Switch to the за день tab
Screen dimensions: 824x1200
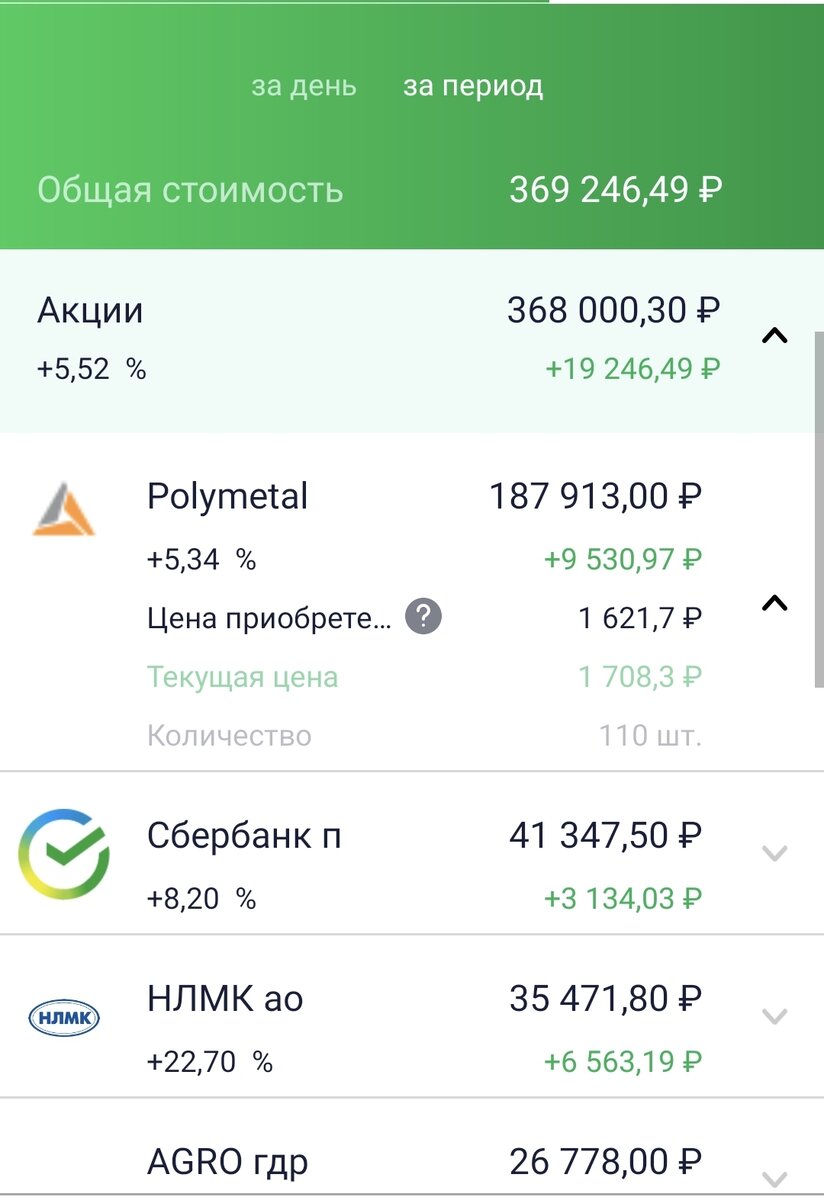click(301, 86)
